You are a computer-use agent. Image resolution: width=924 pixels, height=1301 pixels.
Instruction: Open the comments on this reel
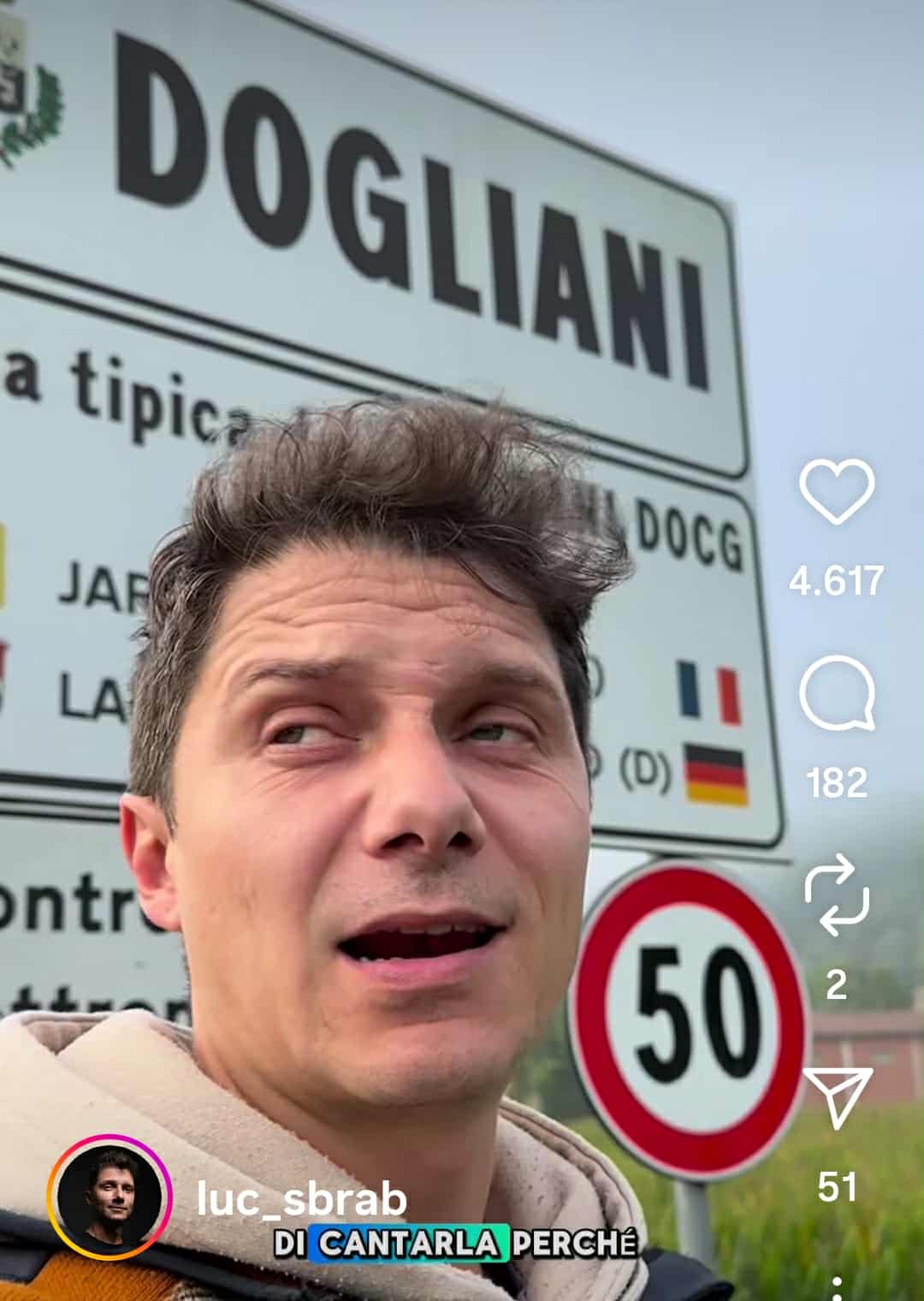click(x=837, y=692)
